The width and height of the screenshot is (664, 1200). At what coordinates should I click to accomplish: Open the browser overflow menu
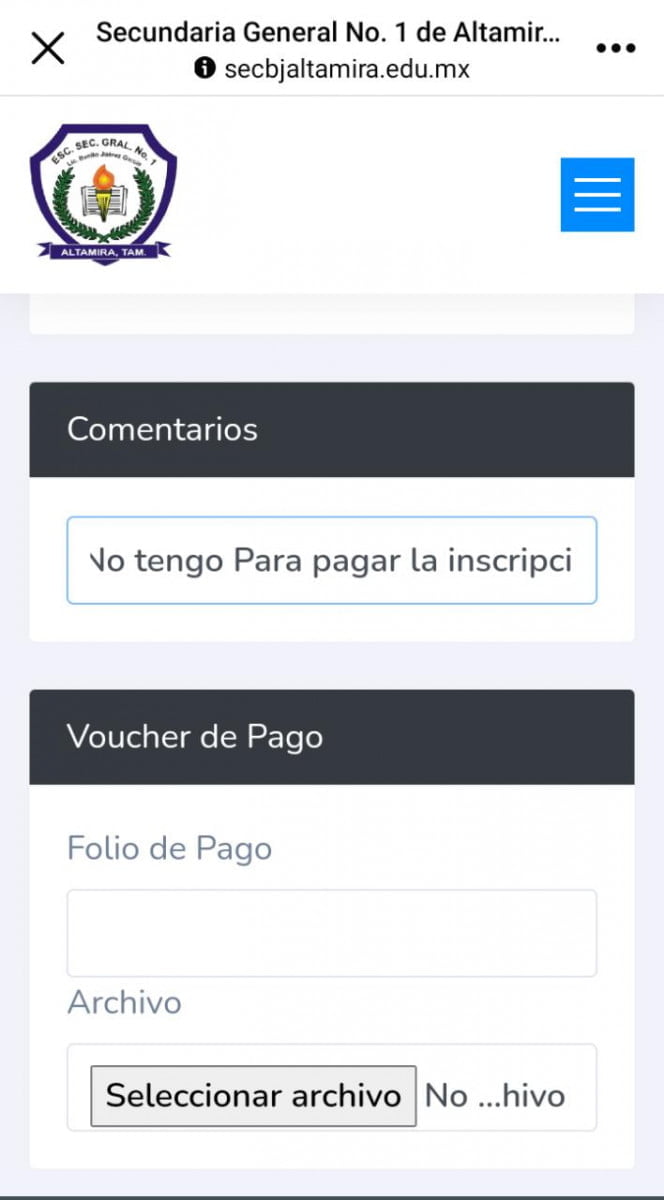click(x=615, y=48)
